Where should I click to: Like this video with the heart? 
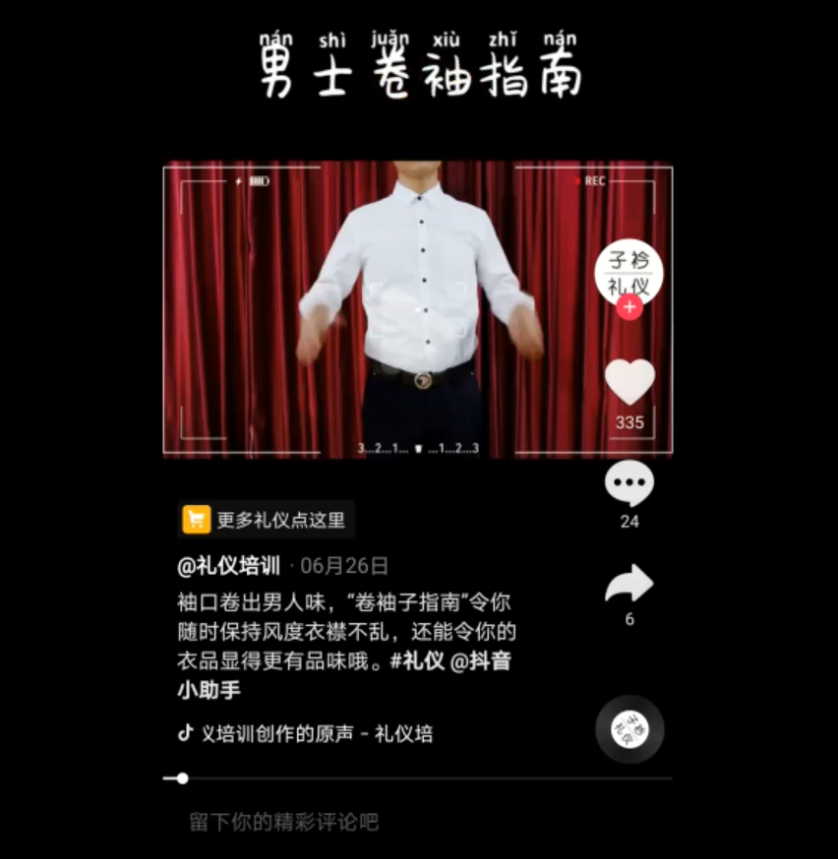tap(630, 382)
